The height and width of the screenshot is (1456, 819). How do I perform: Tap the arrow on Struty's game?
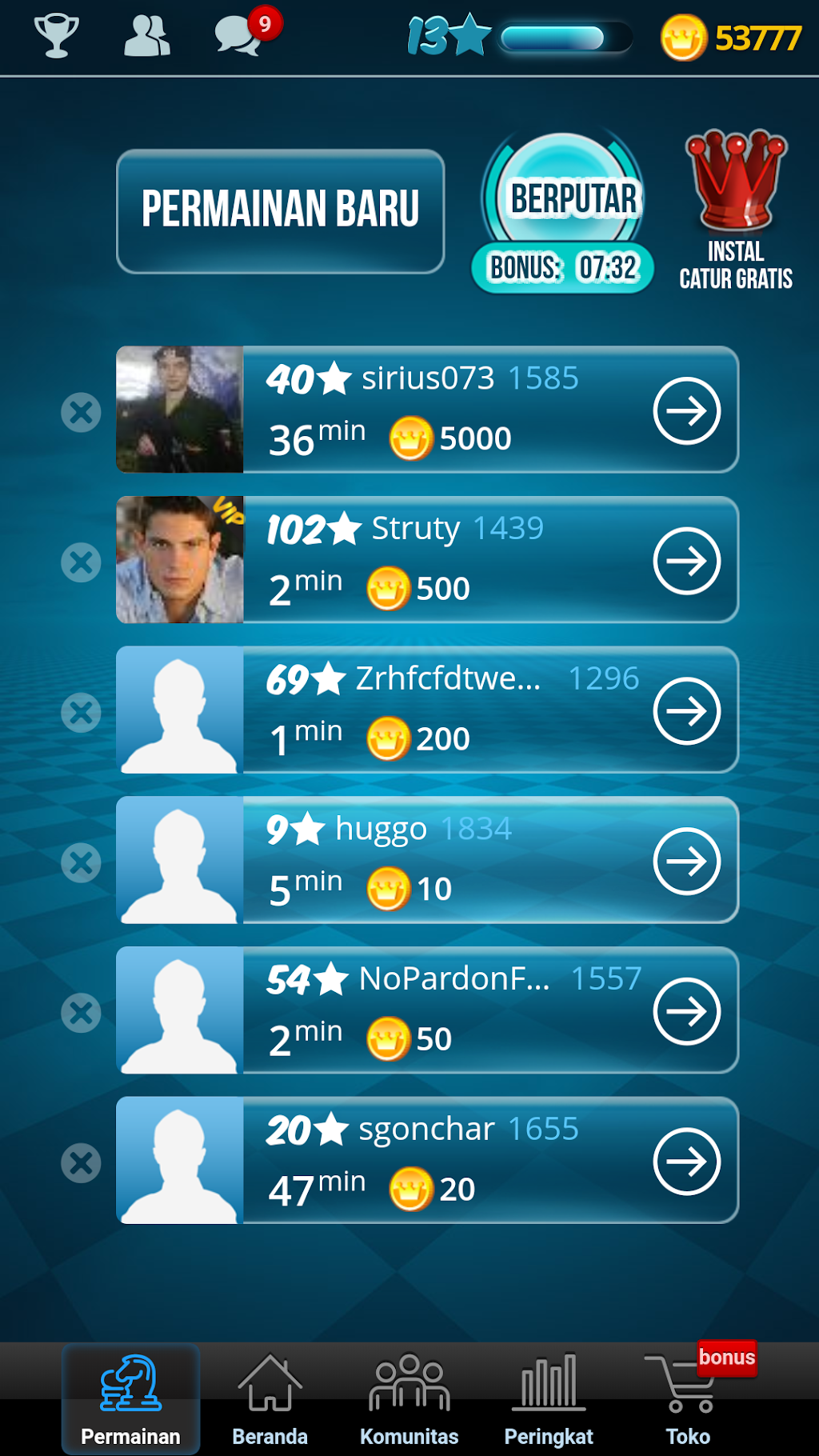pyautogui.click(x=687, y=561)
